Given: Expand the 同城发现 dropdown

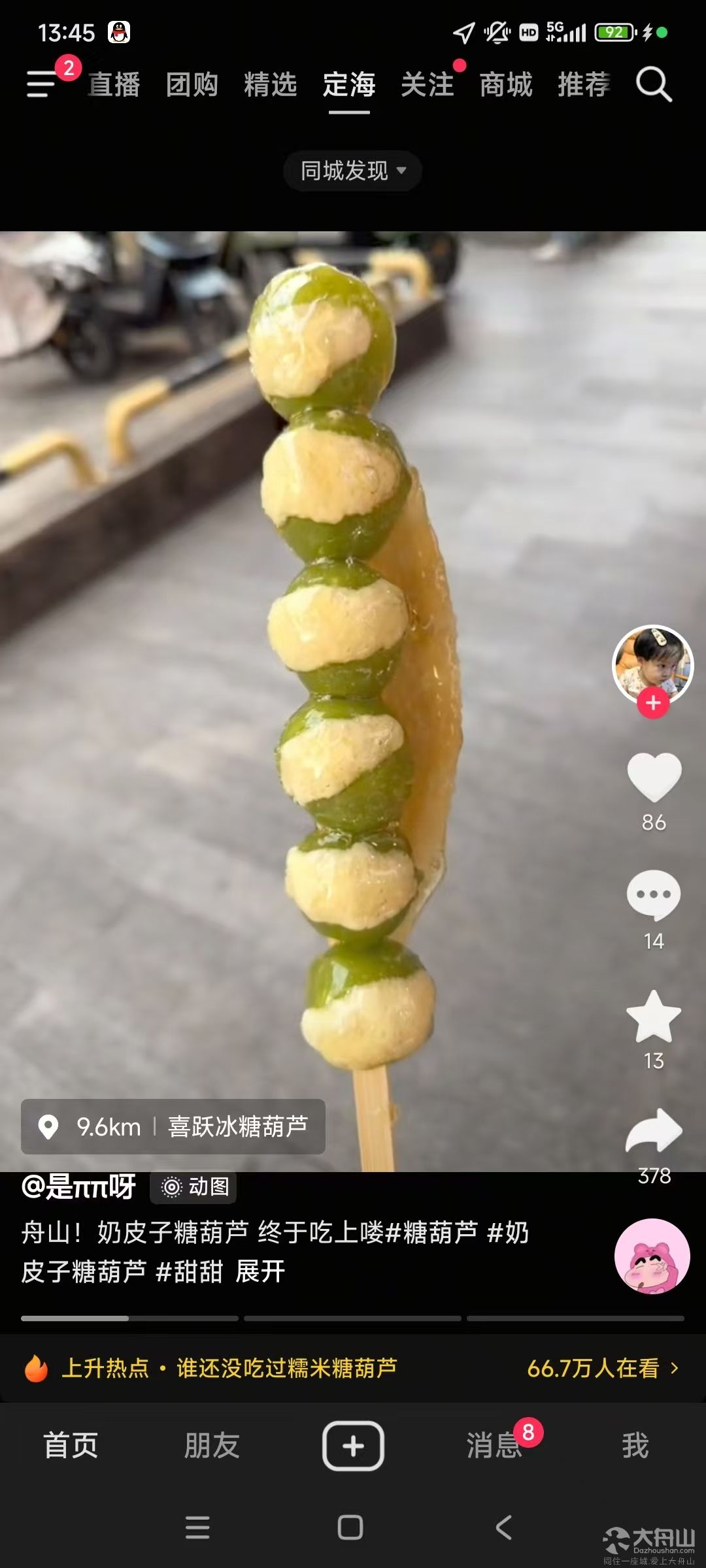Looking at the screenshot, I should pyautogui.click(x=353, y=171).
